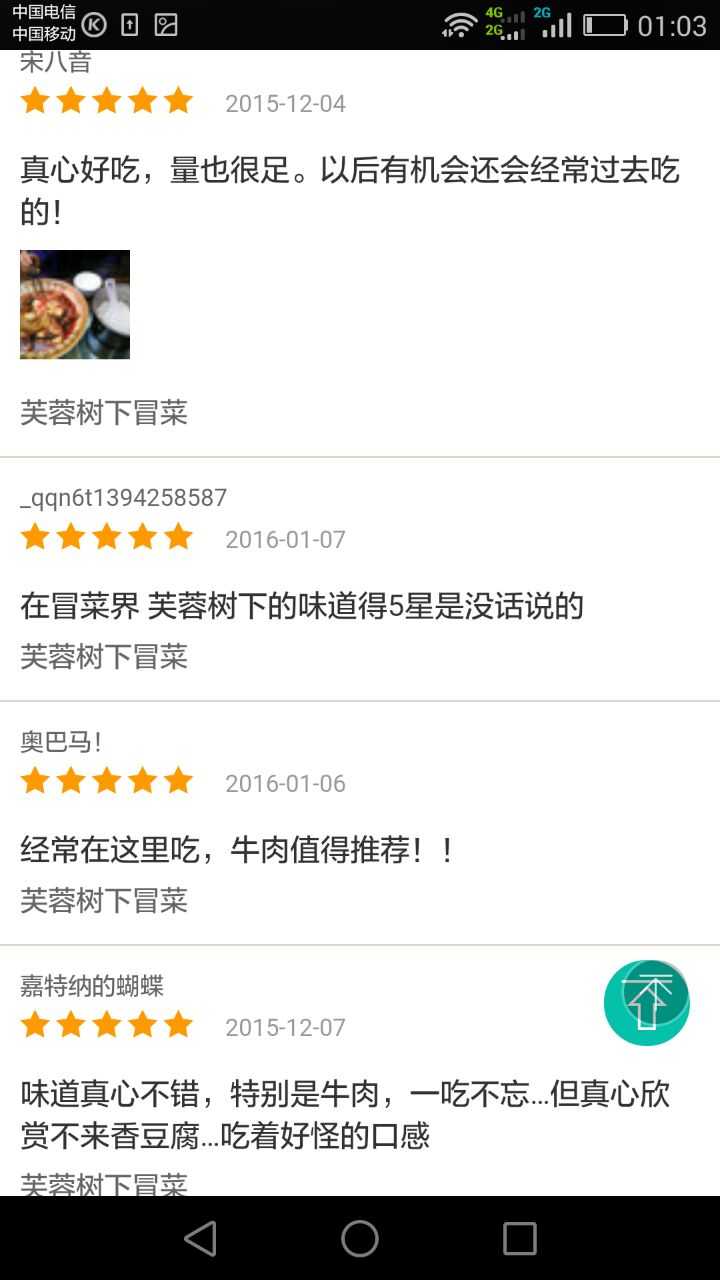
Task: Tap the back-to-top floating button
Action: tap(647, 1002)
